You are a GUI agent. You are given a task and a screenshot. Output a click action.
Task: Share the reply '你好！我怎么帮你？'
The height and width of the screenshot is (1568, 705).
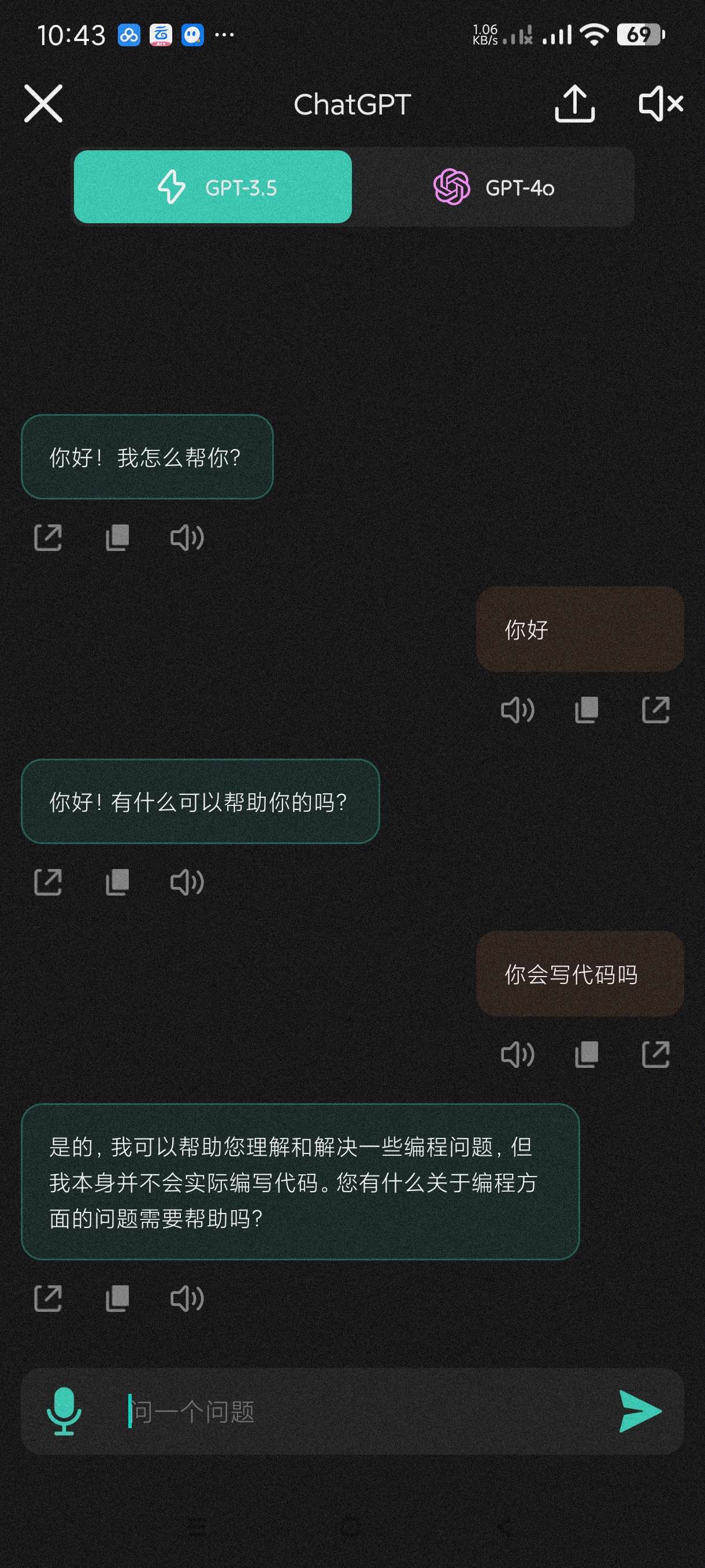click(48, 538)
